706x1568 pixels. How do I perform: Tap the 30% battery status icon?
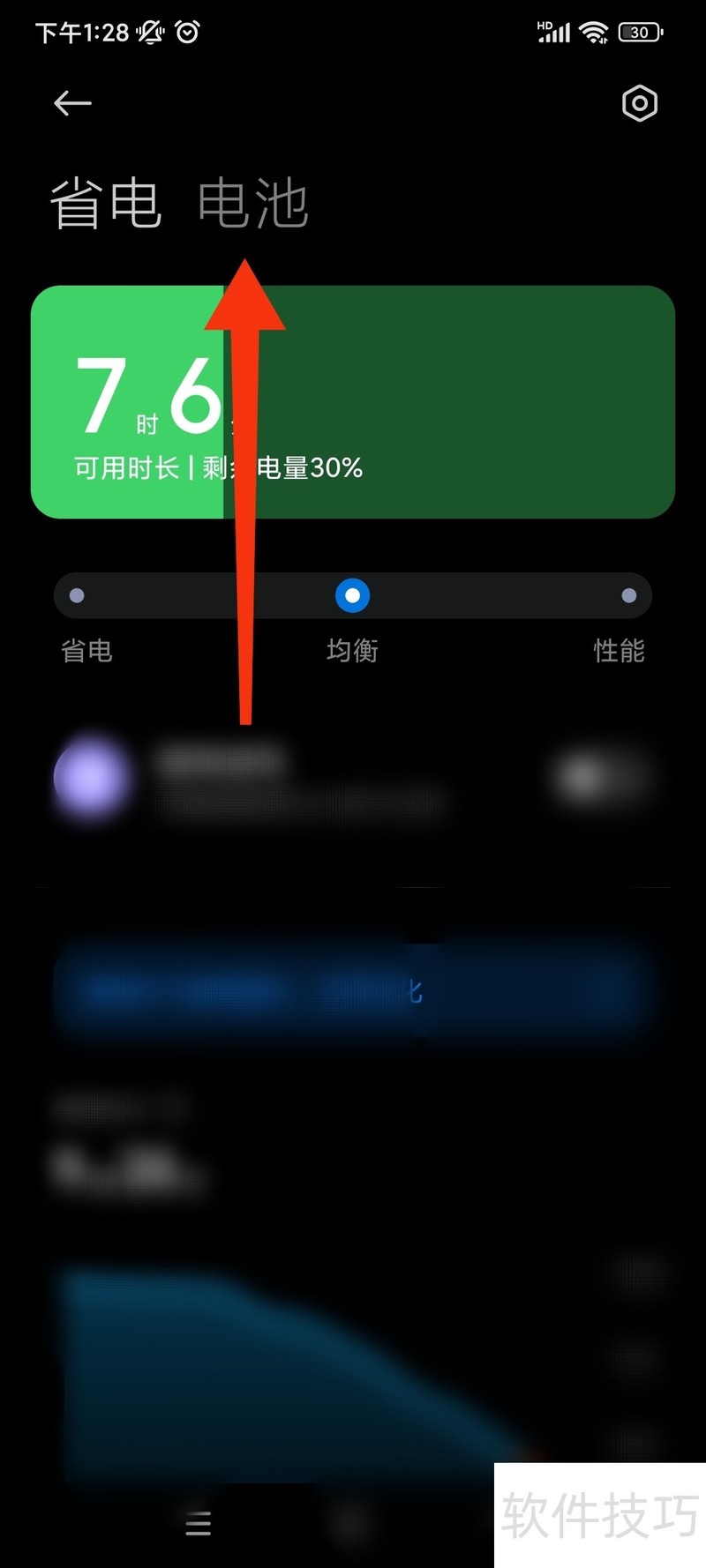pos(641,32)
